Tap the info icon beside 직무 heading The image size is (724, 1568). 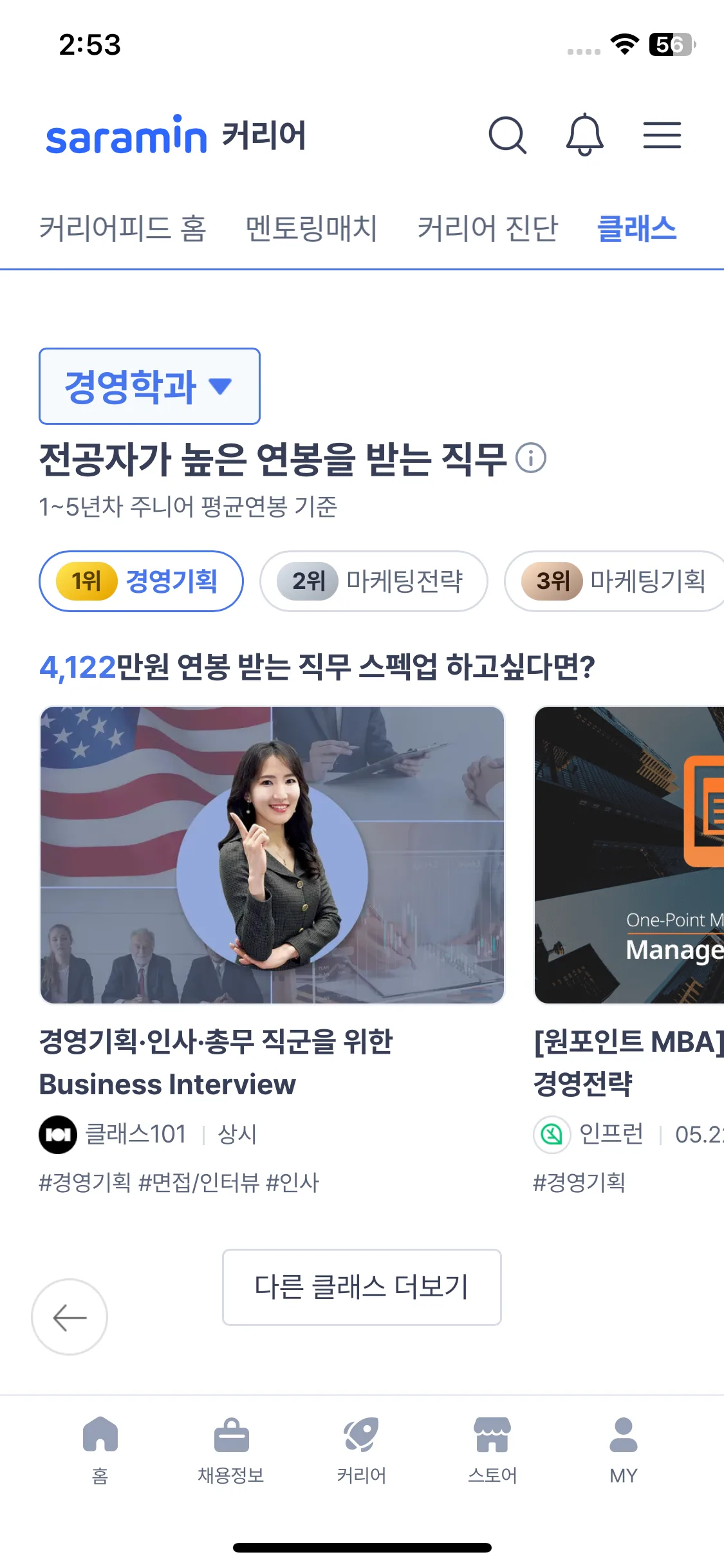[531, 458]
